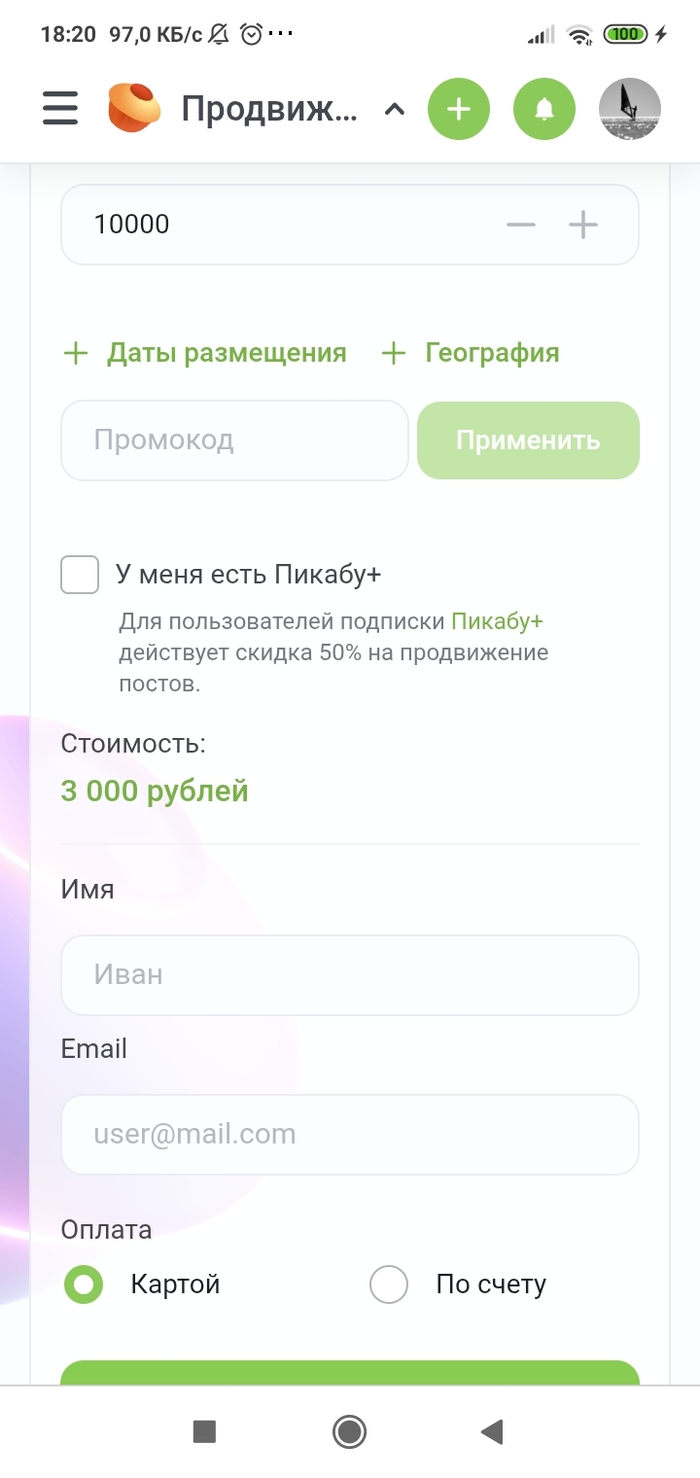Expand the Продвижение section dropdown
The image size is (700, 1478).
coord(395,109)
